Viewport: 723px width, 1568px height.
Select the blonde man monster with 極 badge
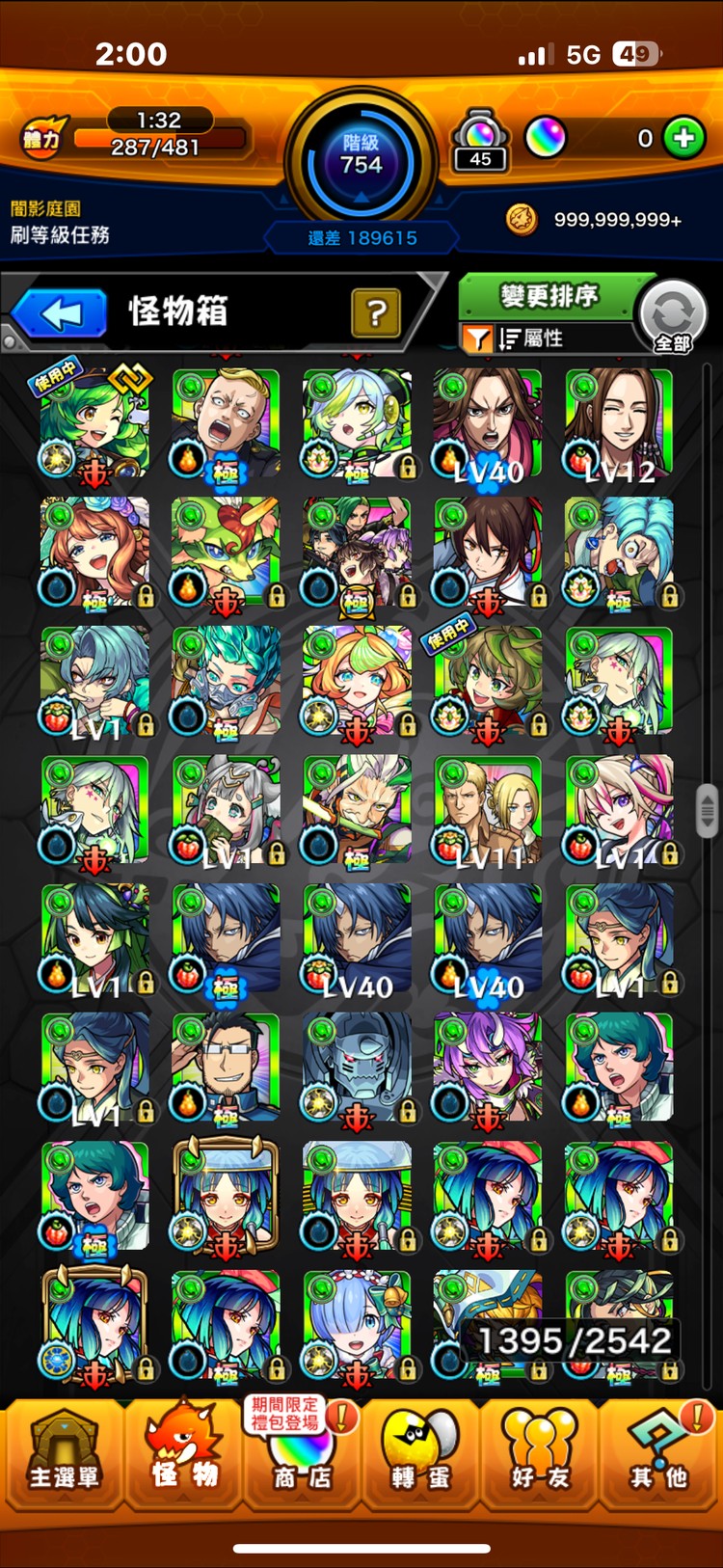(x=226, y=424)
